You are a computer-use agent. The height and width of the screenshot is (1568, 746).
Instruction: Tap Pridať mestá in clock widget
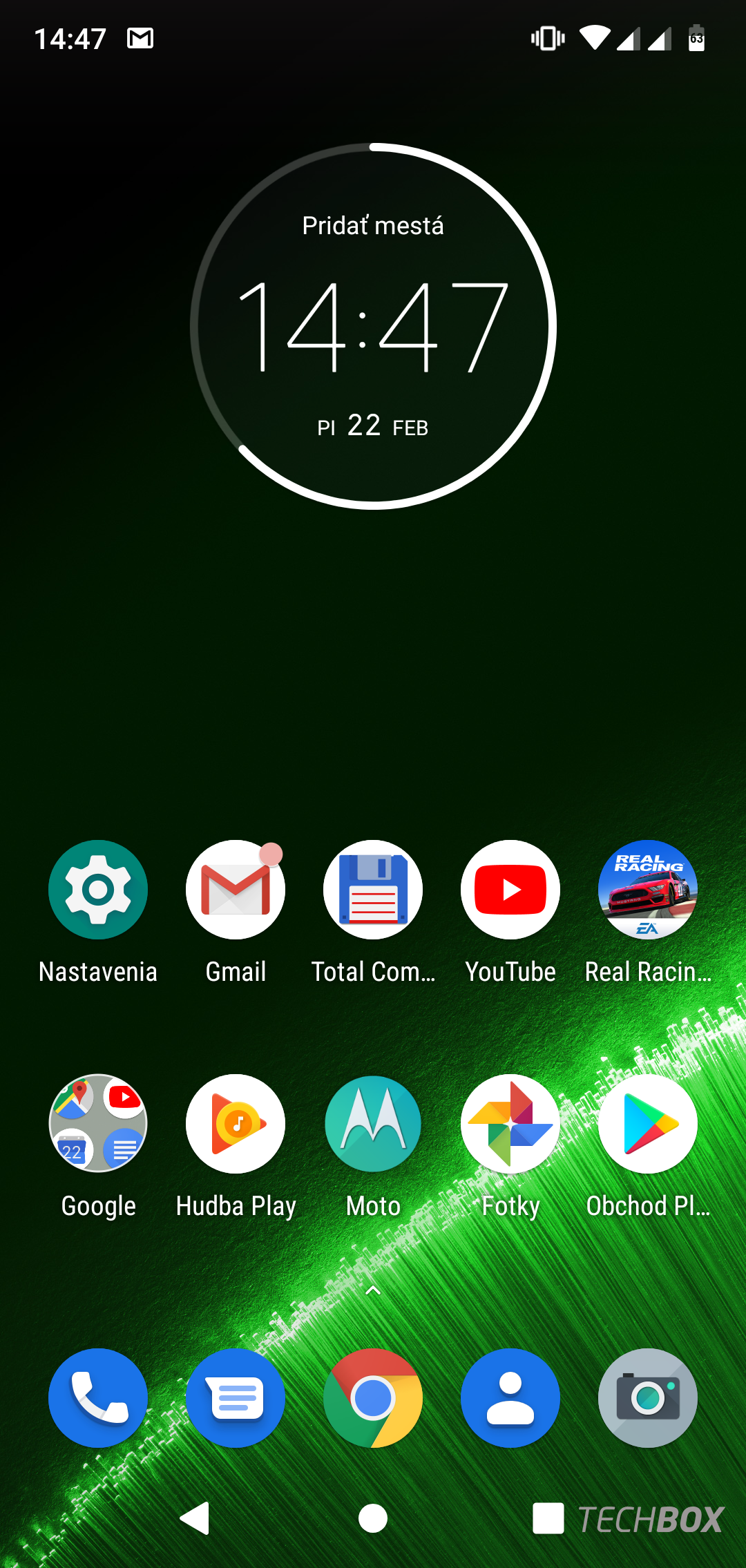pos(373,226)
